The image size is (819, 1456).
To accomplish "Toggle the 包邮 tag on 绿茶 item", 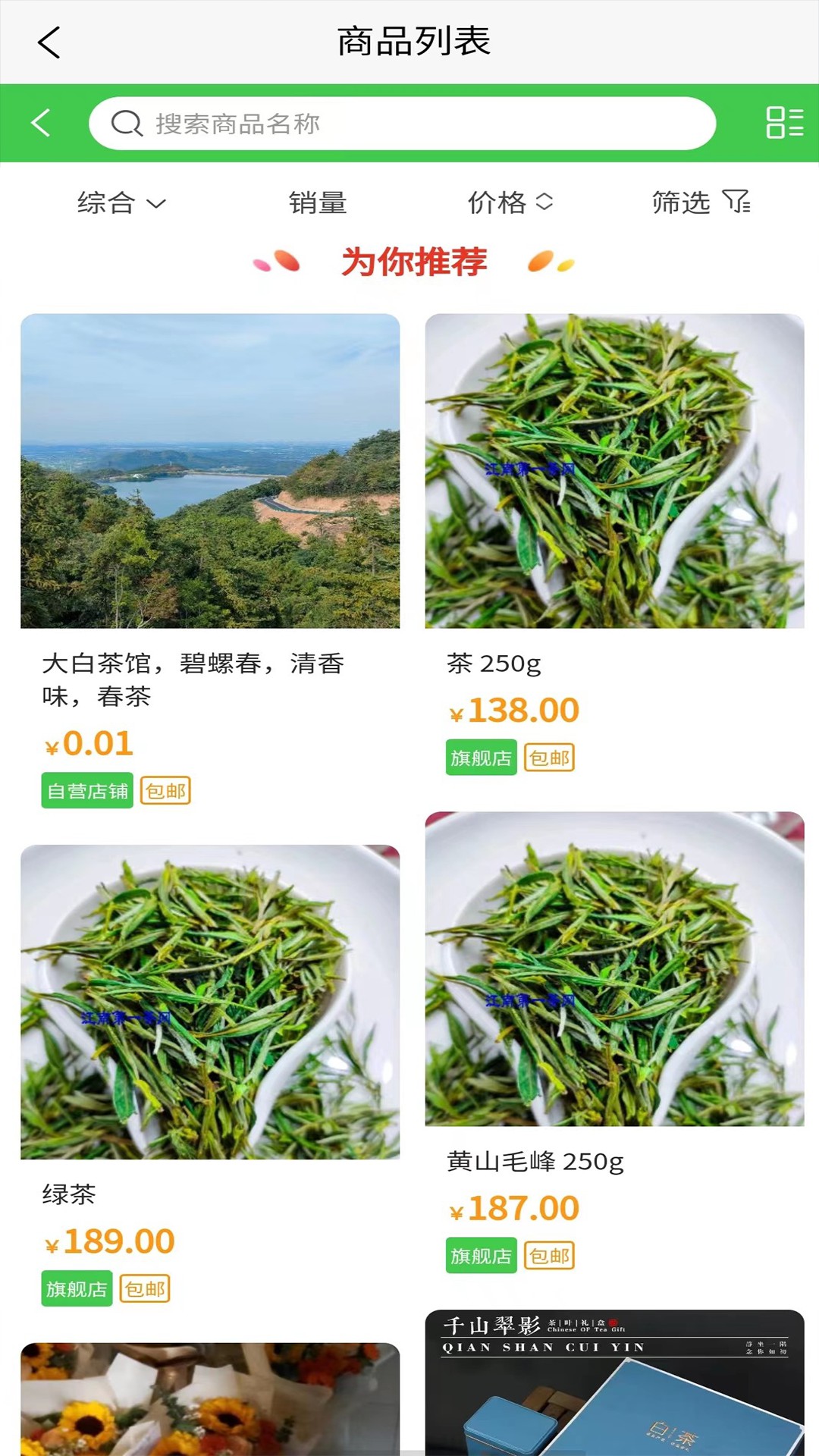I will click(x=146, y=1288).
